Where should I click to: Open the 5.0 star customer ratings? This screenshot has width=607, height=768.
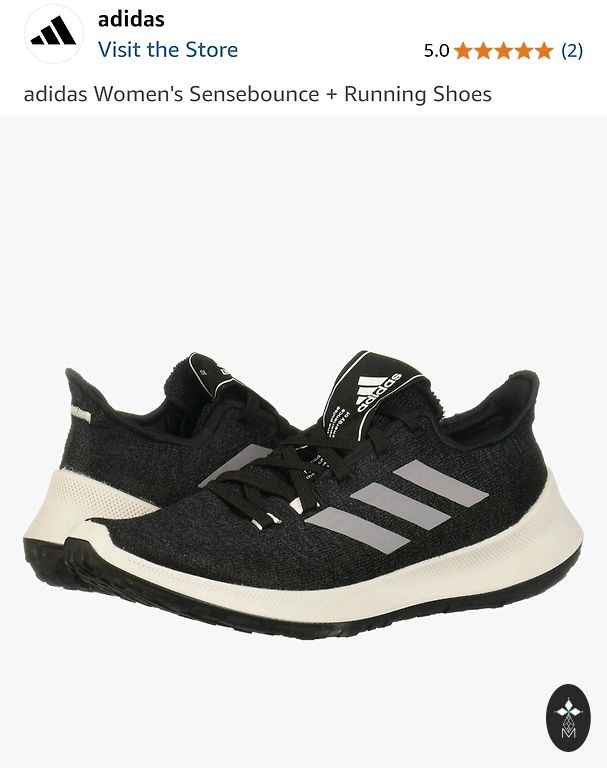coord(503,51)
